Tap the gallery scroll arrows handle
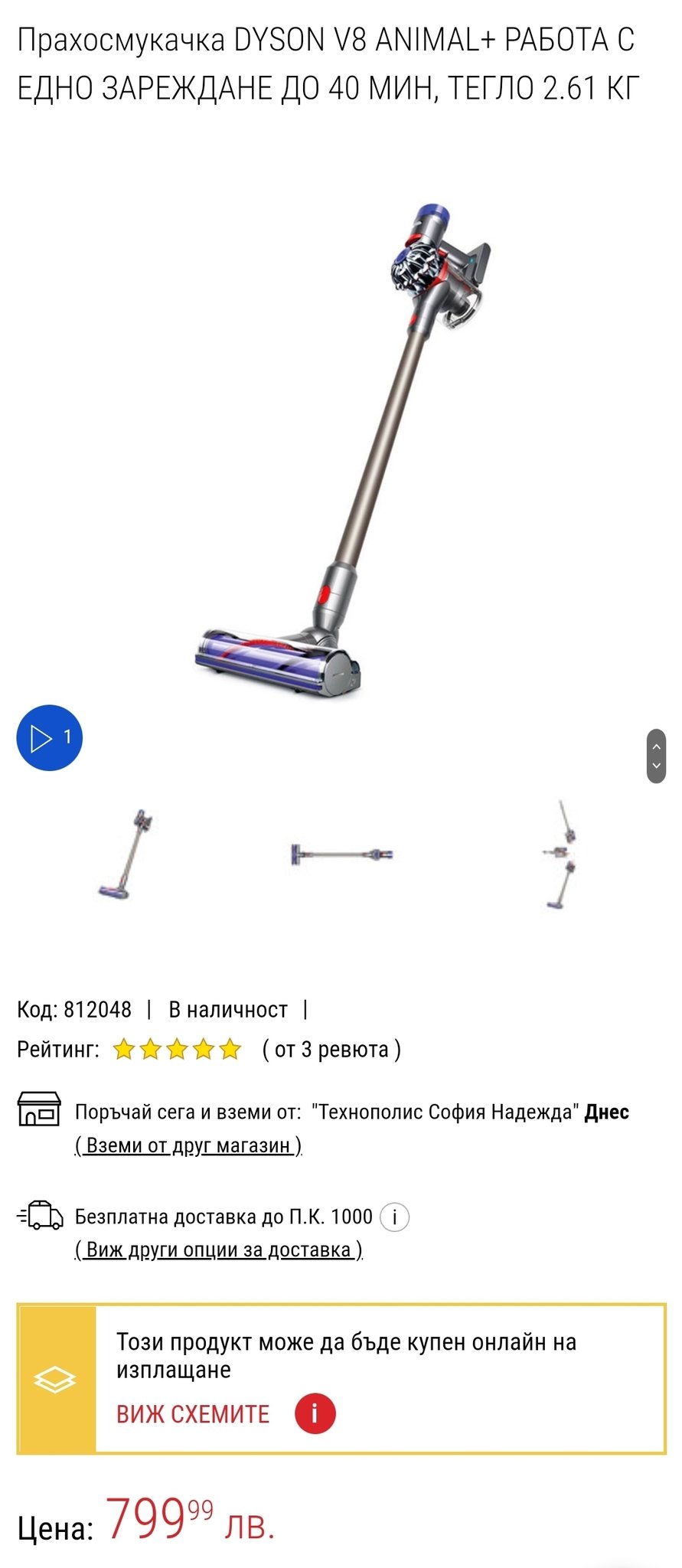 click(x=656, y=756)
